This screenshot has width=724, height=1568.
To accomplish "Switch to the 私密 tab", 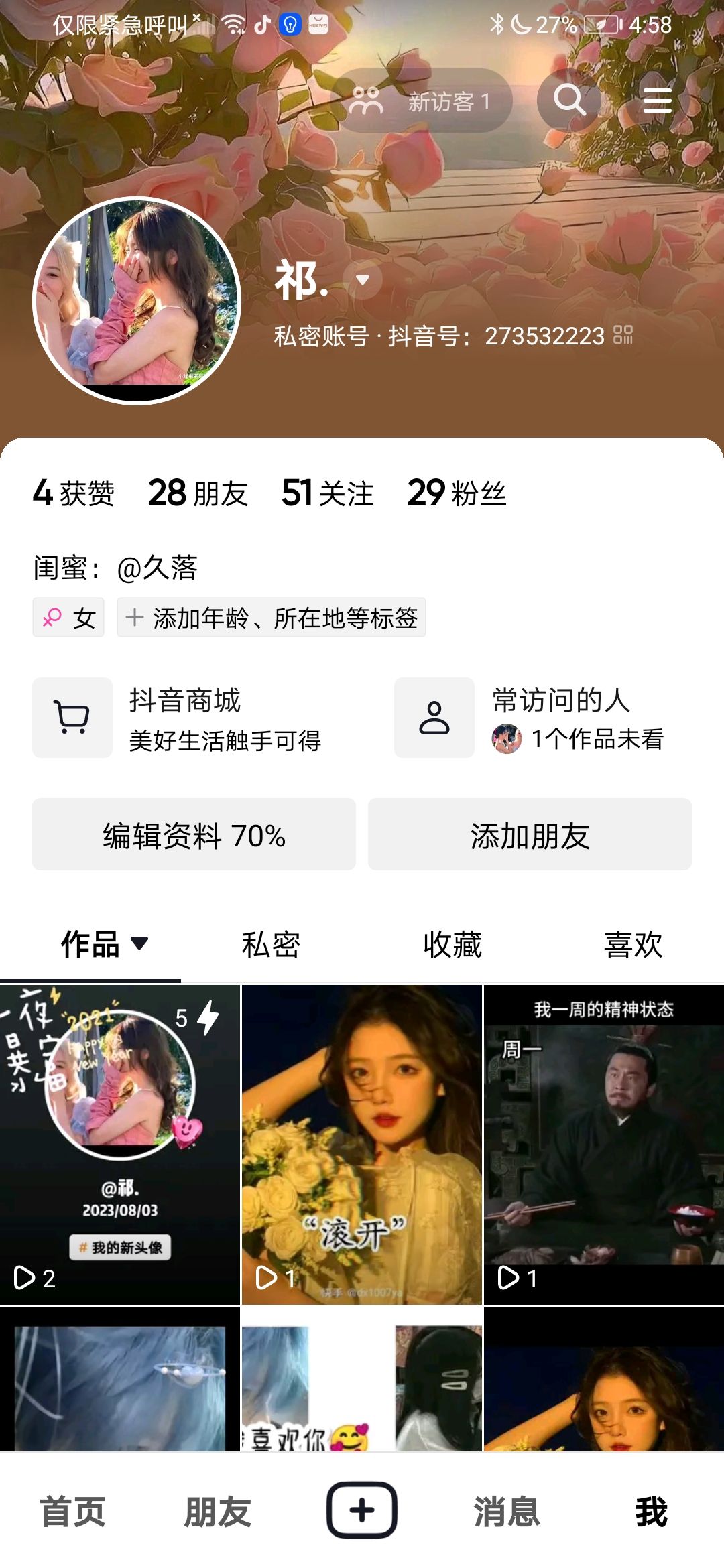I will tap(271, 945).
